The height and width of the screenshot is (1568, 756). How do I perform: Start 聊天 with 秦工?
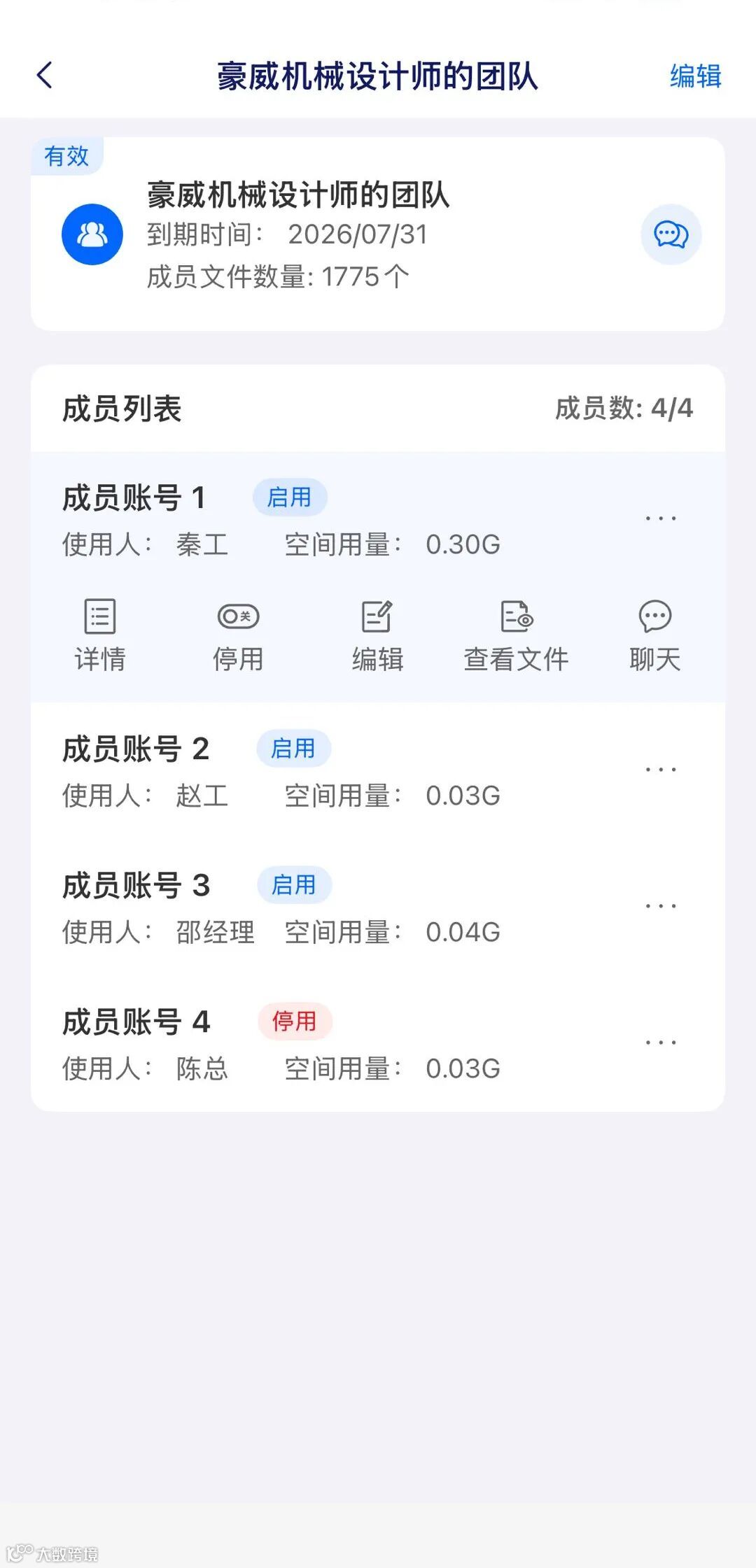(x=654, y=635)
